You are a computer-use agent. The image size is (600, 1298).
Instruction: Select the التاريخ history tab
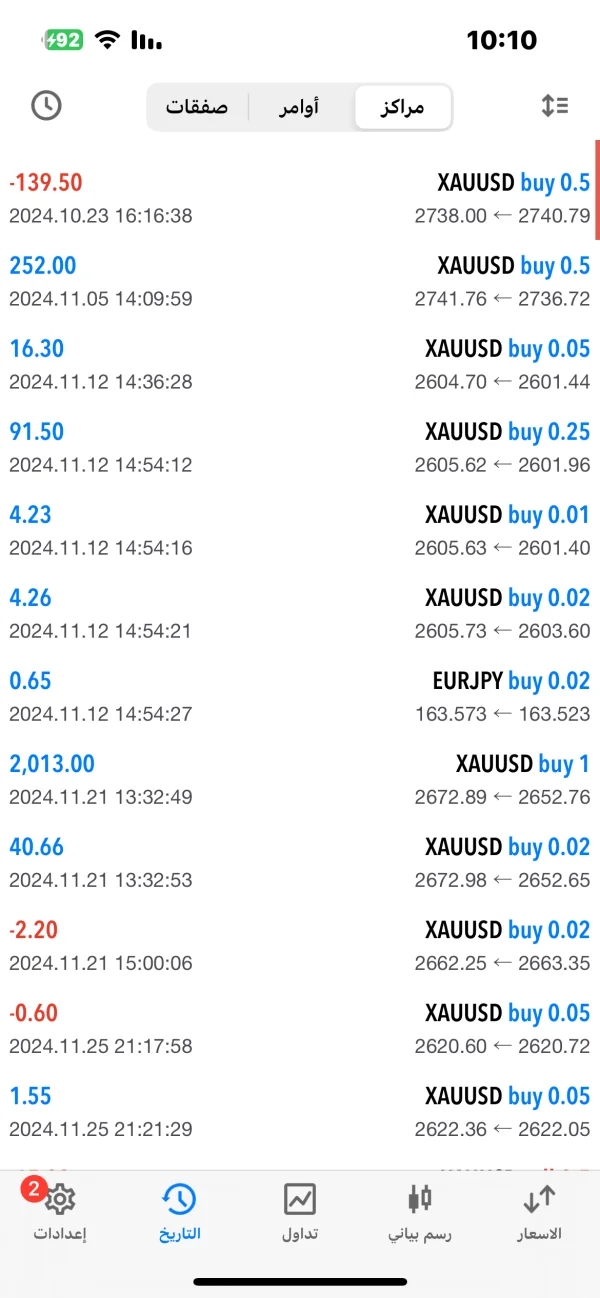tap(180, 1210)
